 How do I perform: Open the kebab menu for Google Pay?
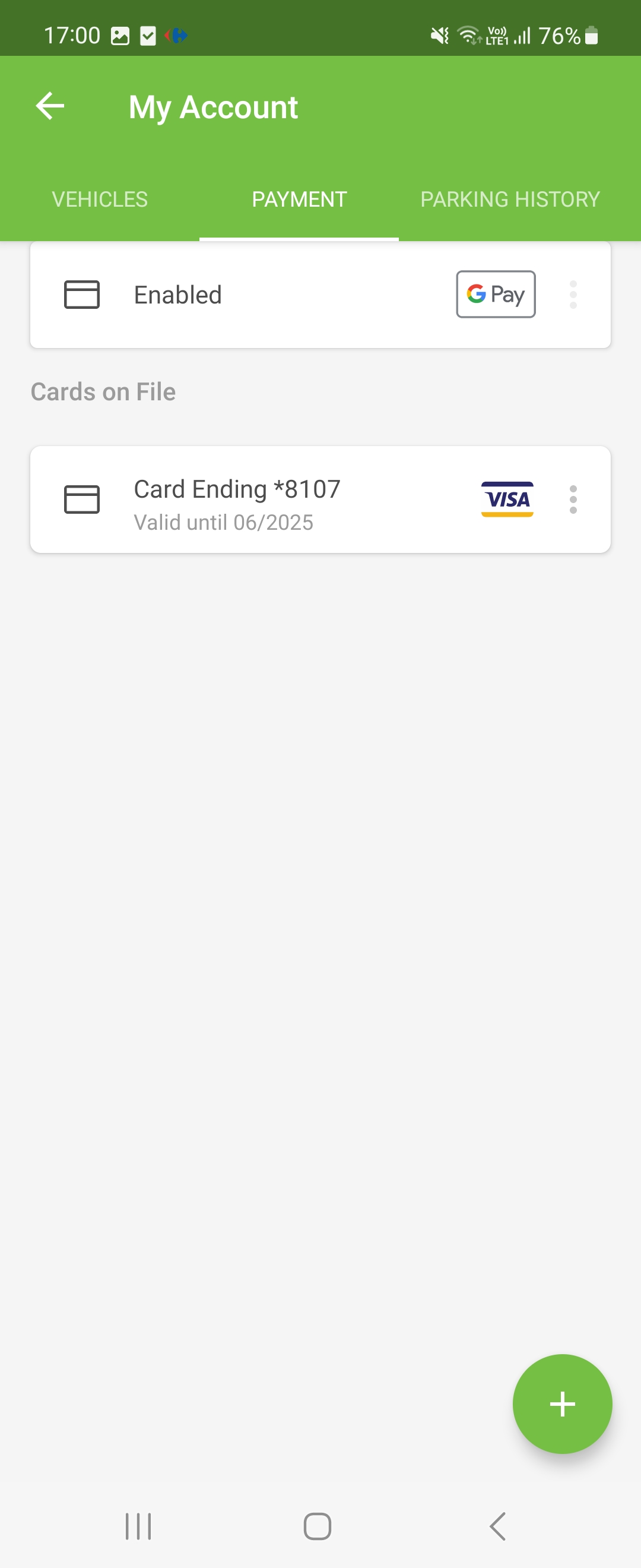coord(572,295)
